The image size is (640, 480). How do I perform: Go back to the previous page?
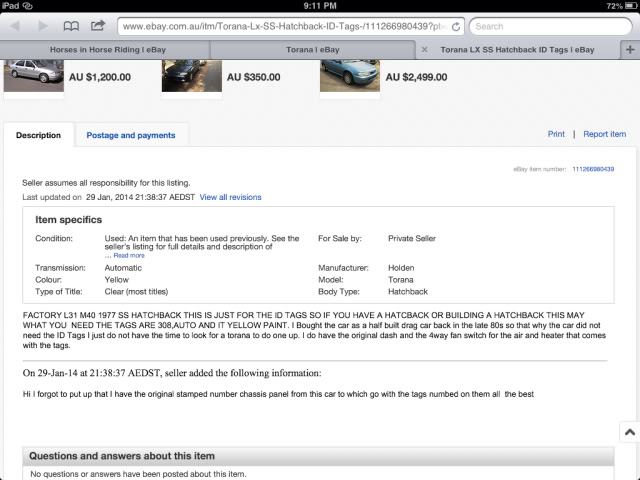pos(16,26)
